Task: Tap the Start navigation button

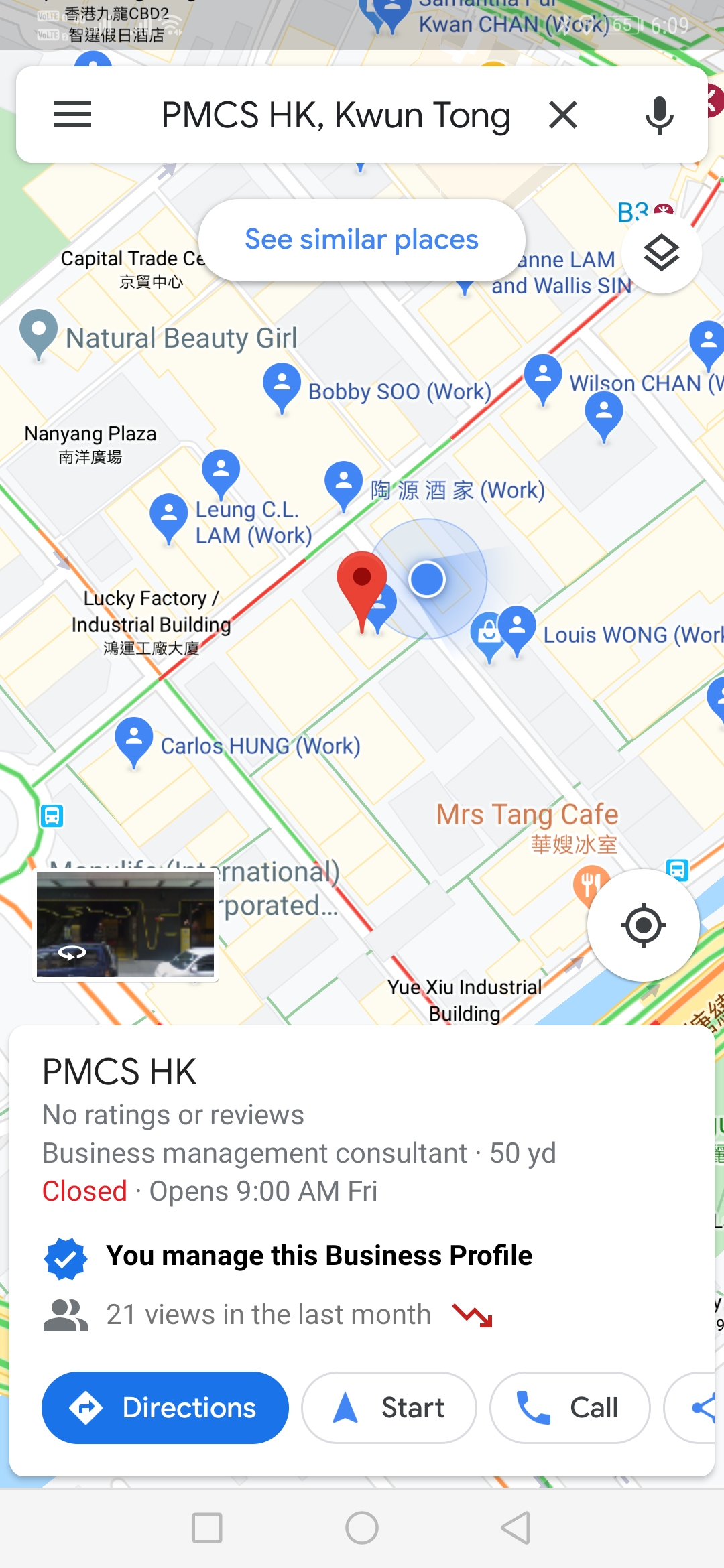Action: click(x=389, y=1407)
